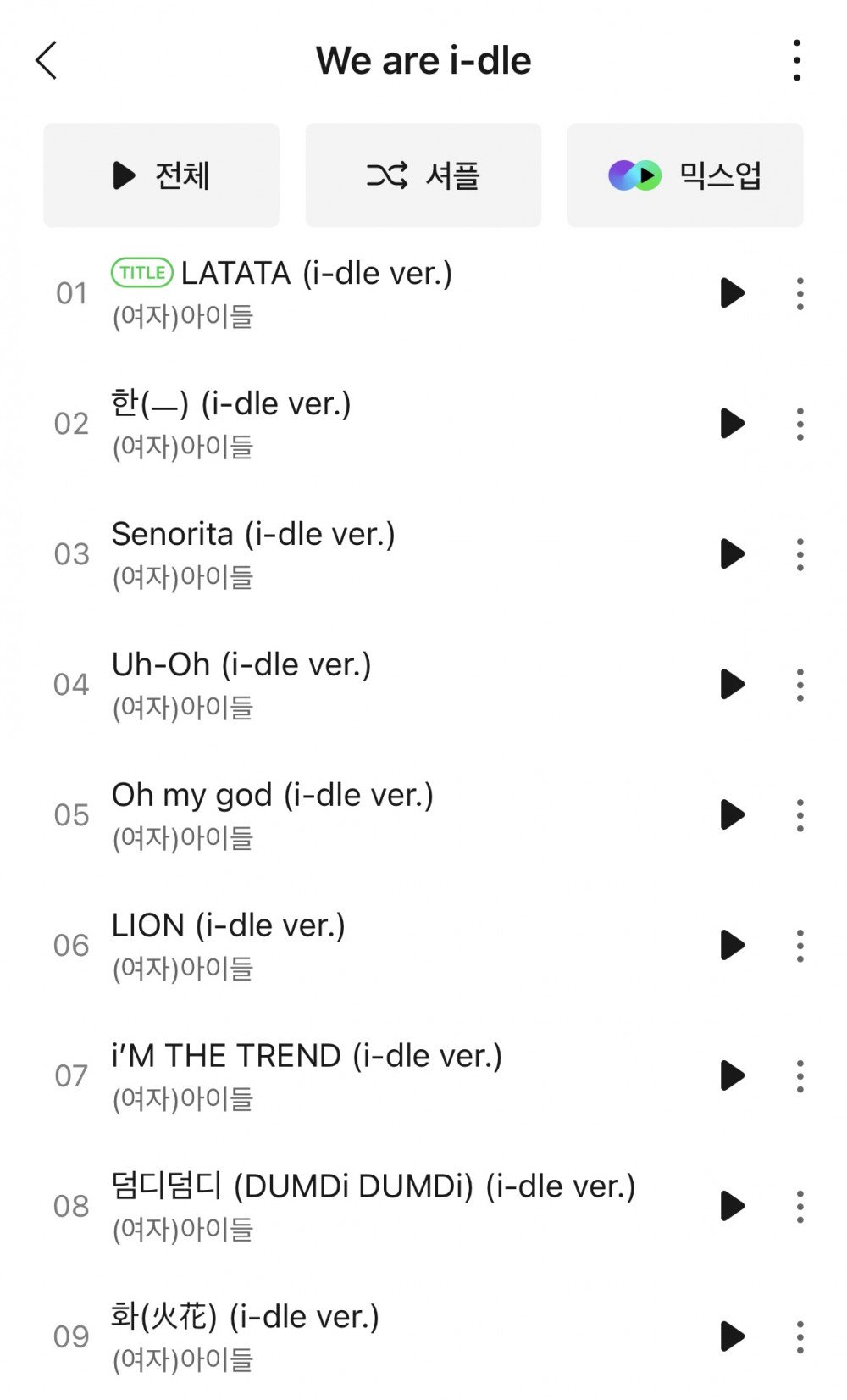Play Oh my god (i-dle ver.)

click(732, 815)
